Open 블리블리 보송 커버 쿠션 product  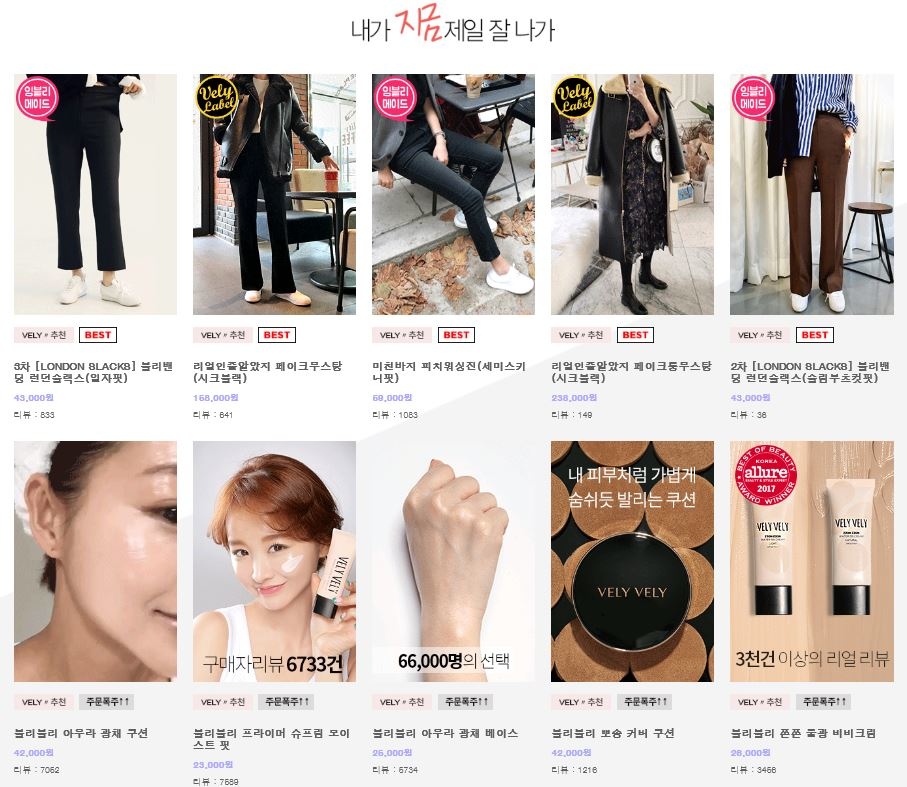pos(632,561)
